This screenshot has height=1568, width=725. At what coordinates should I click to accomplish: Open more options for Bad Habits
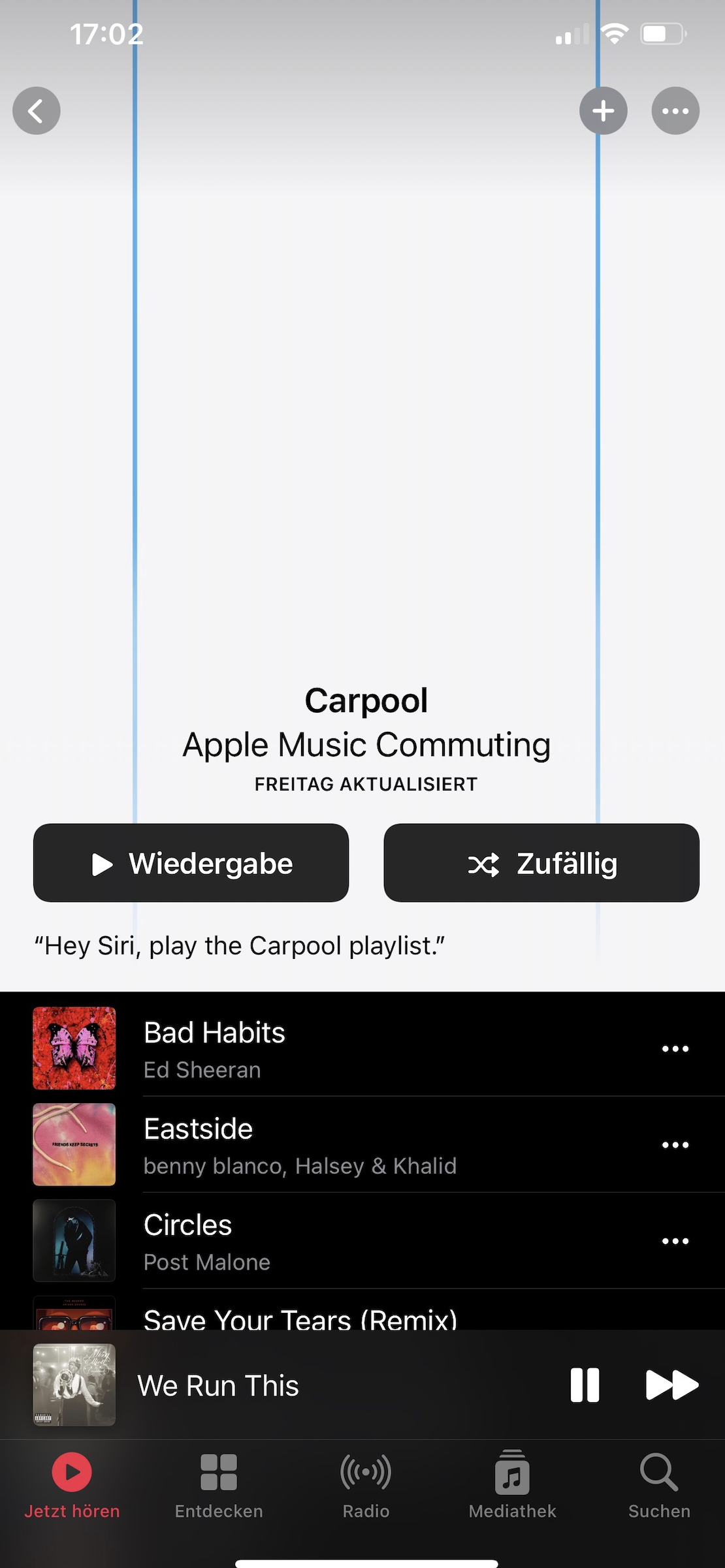click(x=675, y=1049)
